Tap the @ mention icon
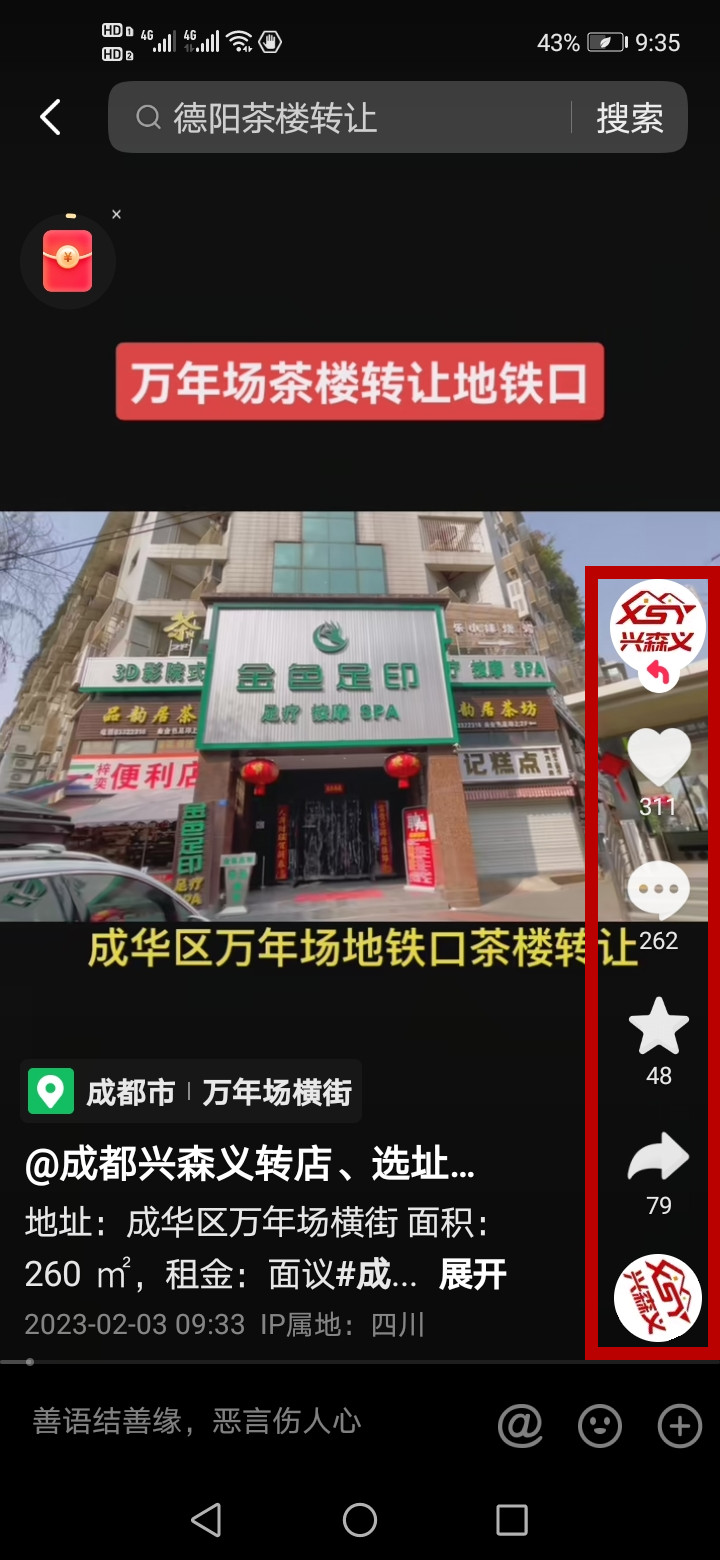Viewport: 720px width, 1560px height. click(520, 1425)
